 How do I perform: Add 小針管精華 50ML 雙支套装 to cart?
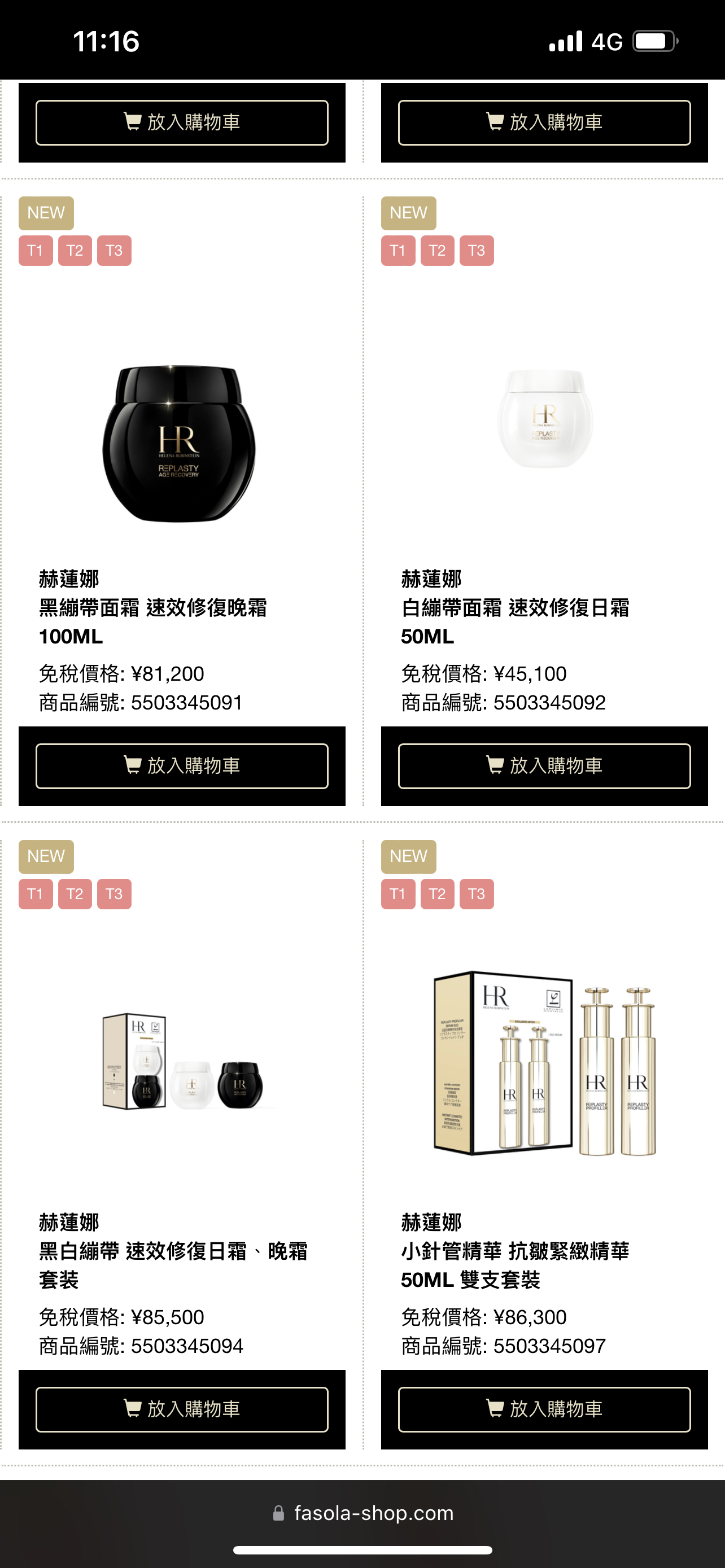[544, 1409]
